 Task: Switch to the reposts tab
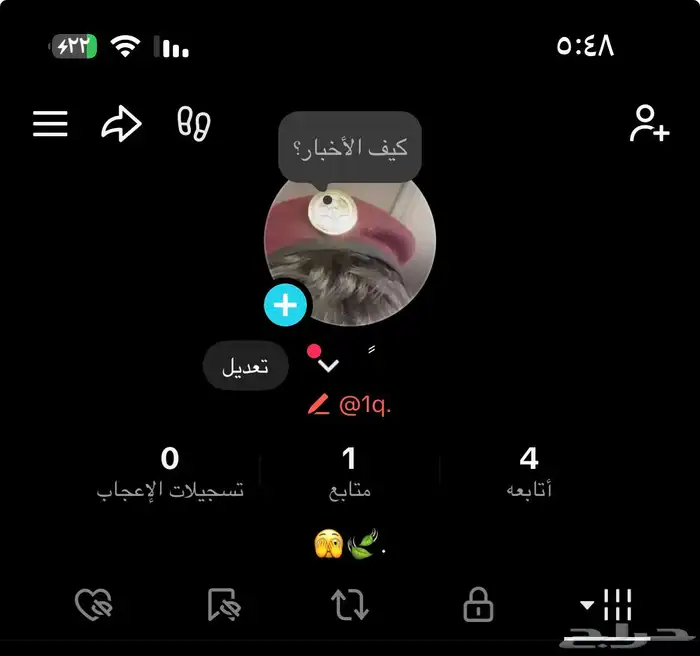[x=349, y=604]
